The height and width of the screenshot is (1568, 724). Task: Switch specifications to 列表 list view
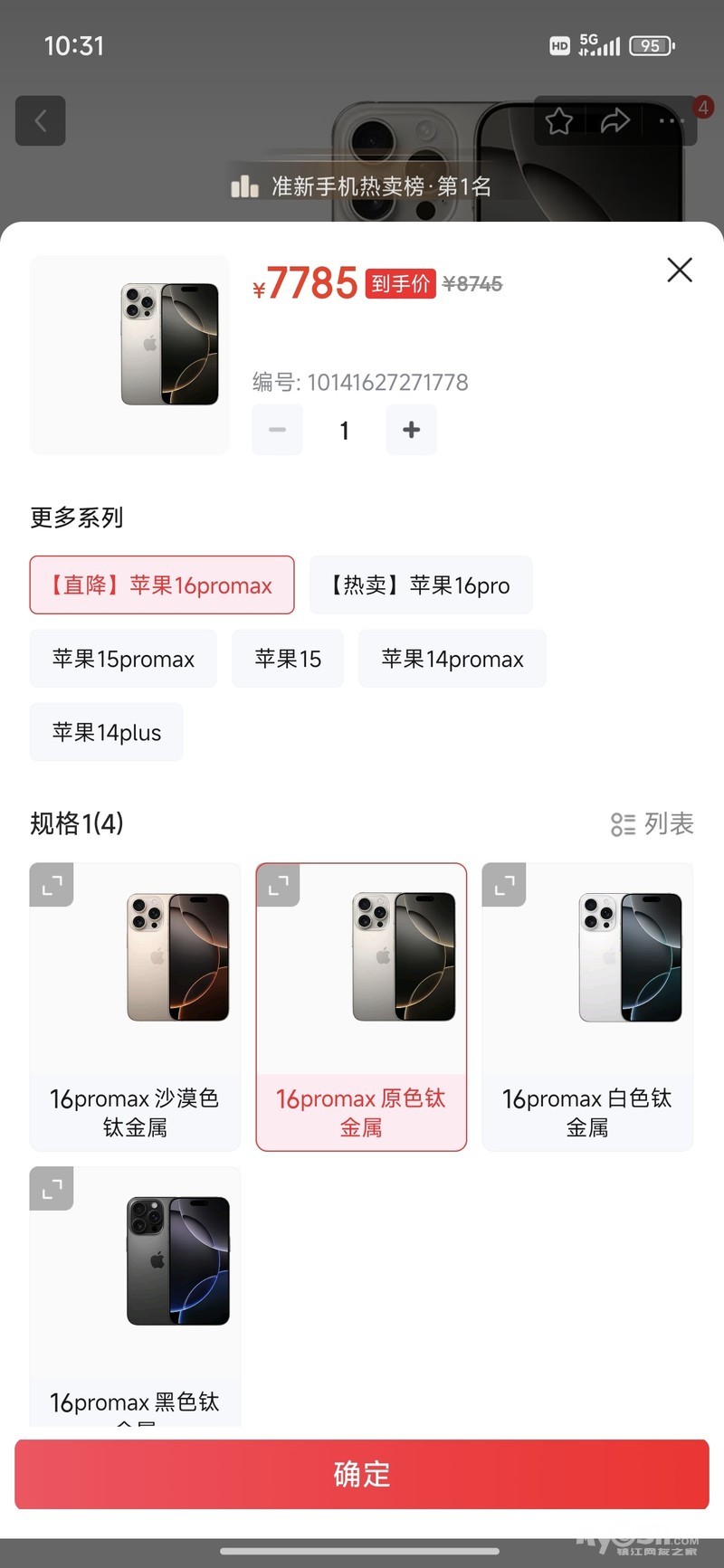point(653,823)
